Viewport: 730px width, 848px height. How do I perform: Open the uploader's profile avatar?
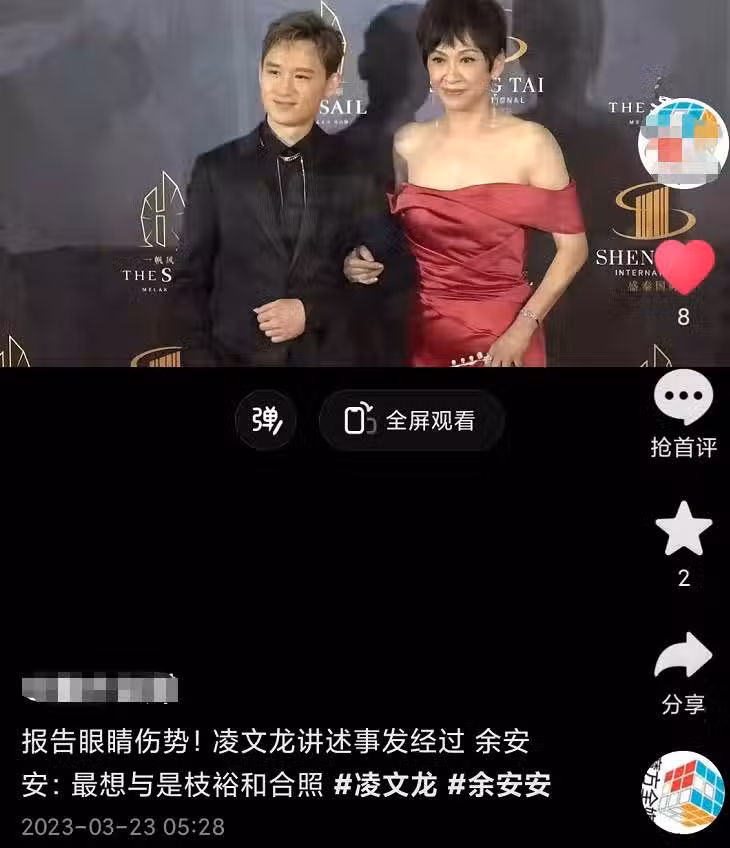click(683, 143)
